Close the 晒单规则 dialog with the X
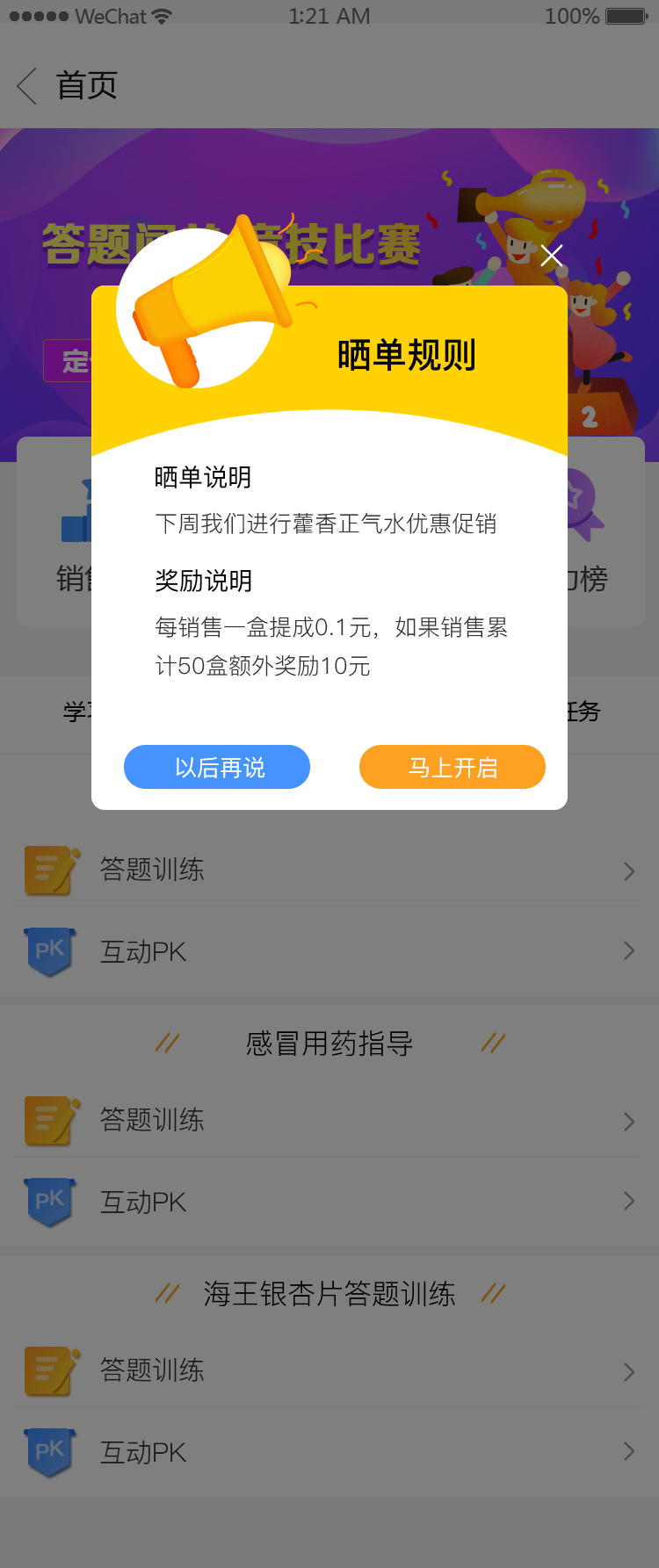Image resolution: width=659 pixels, height=1568 pixels. point(551,256)
